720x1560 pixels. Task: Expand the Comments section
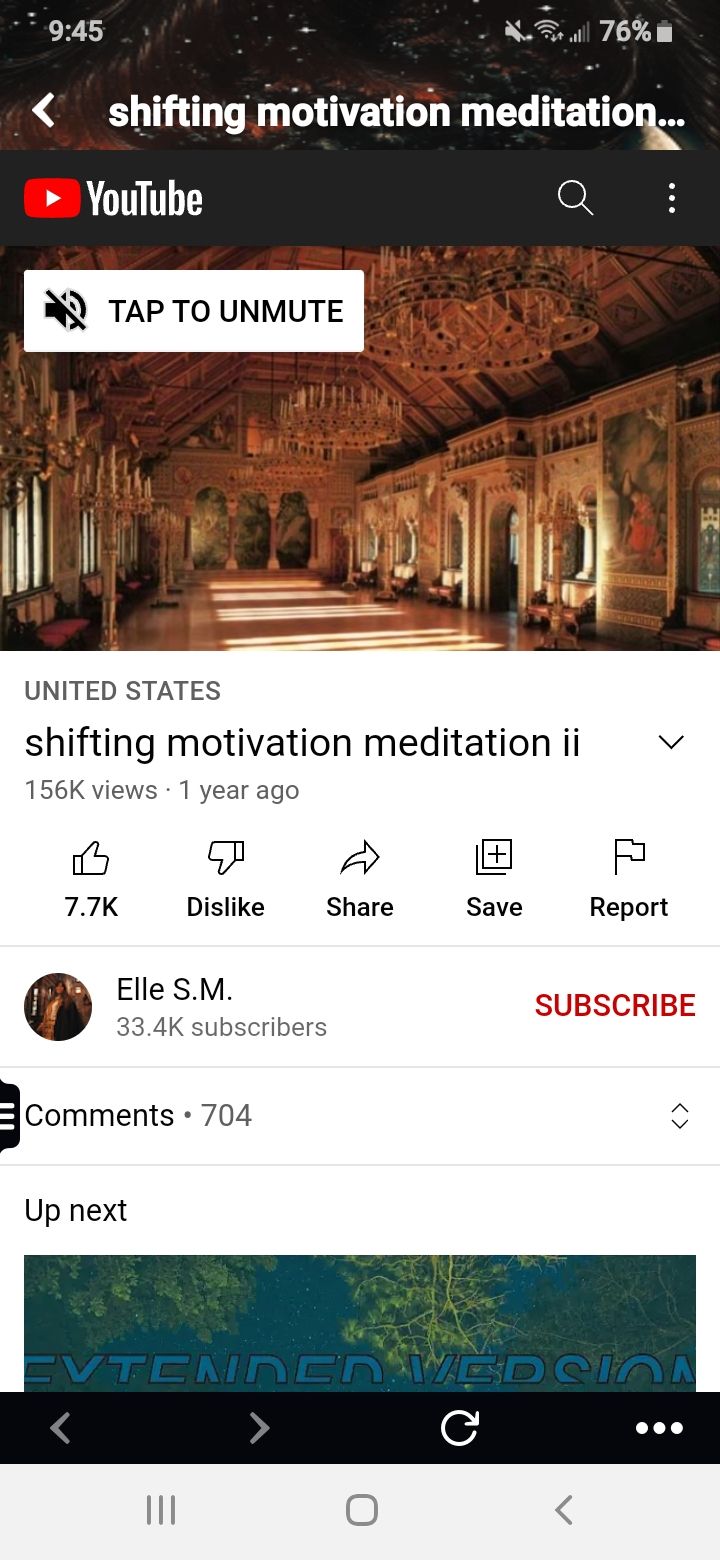[679, 1116]
